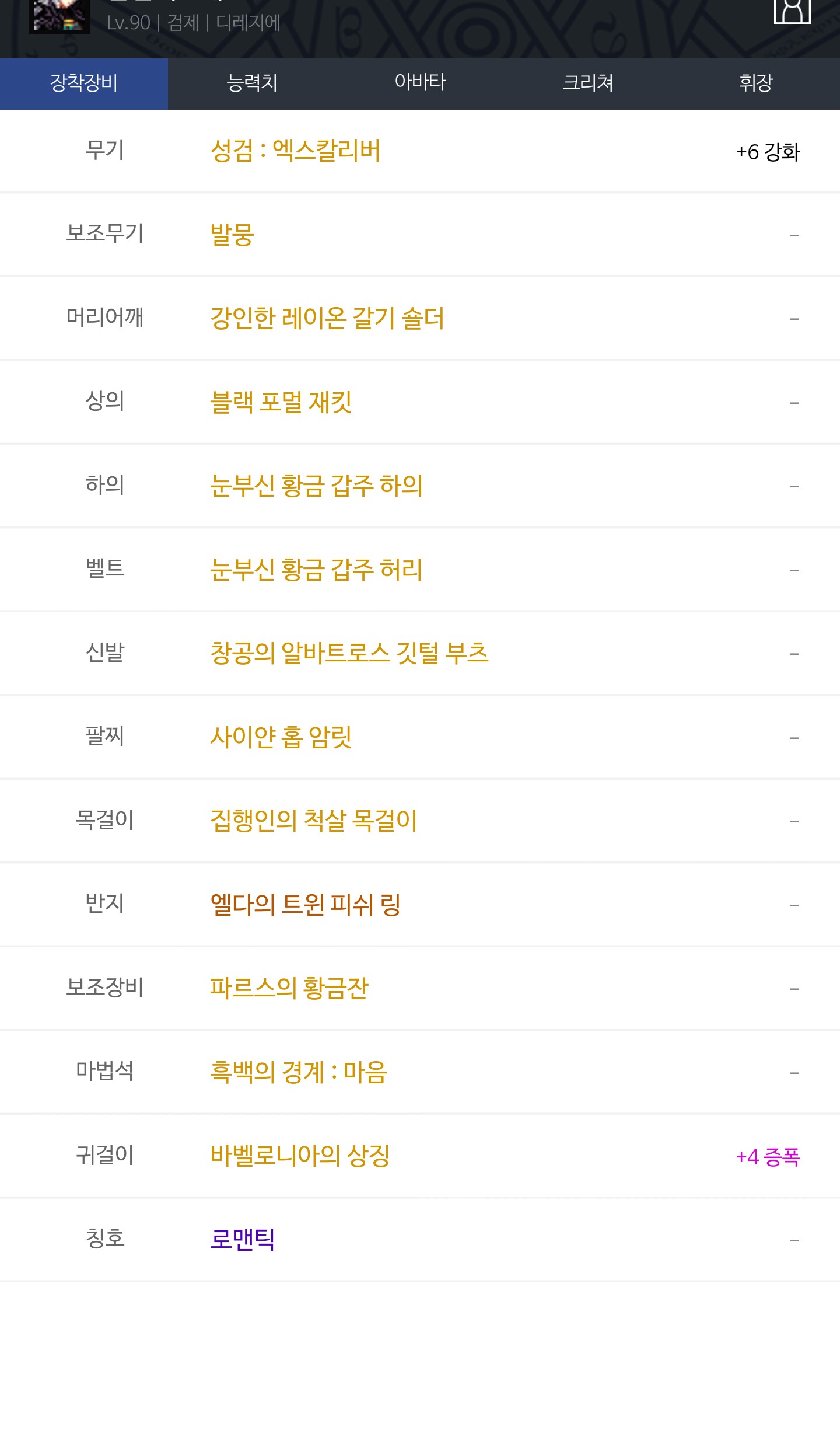View the 로맨틱 title

click(x=243, y=1239)
